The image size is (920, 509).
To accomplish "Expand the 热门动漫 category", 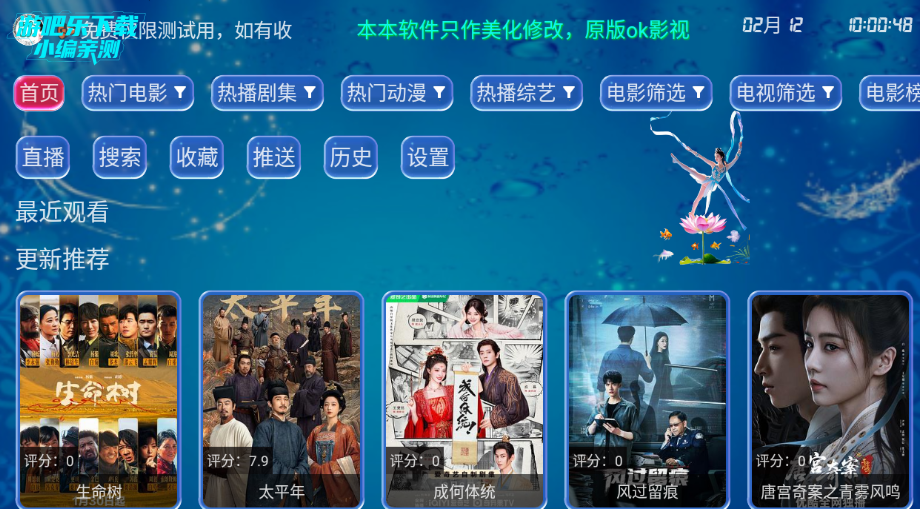I will pyautogui.click(x=396, y=93).
